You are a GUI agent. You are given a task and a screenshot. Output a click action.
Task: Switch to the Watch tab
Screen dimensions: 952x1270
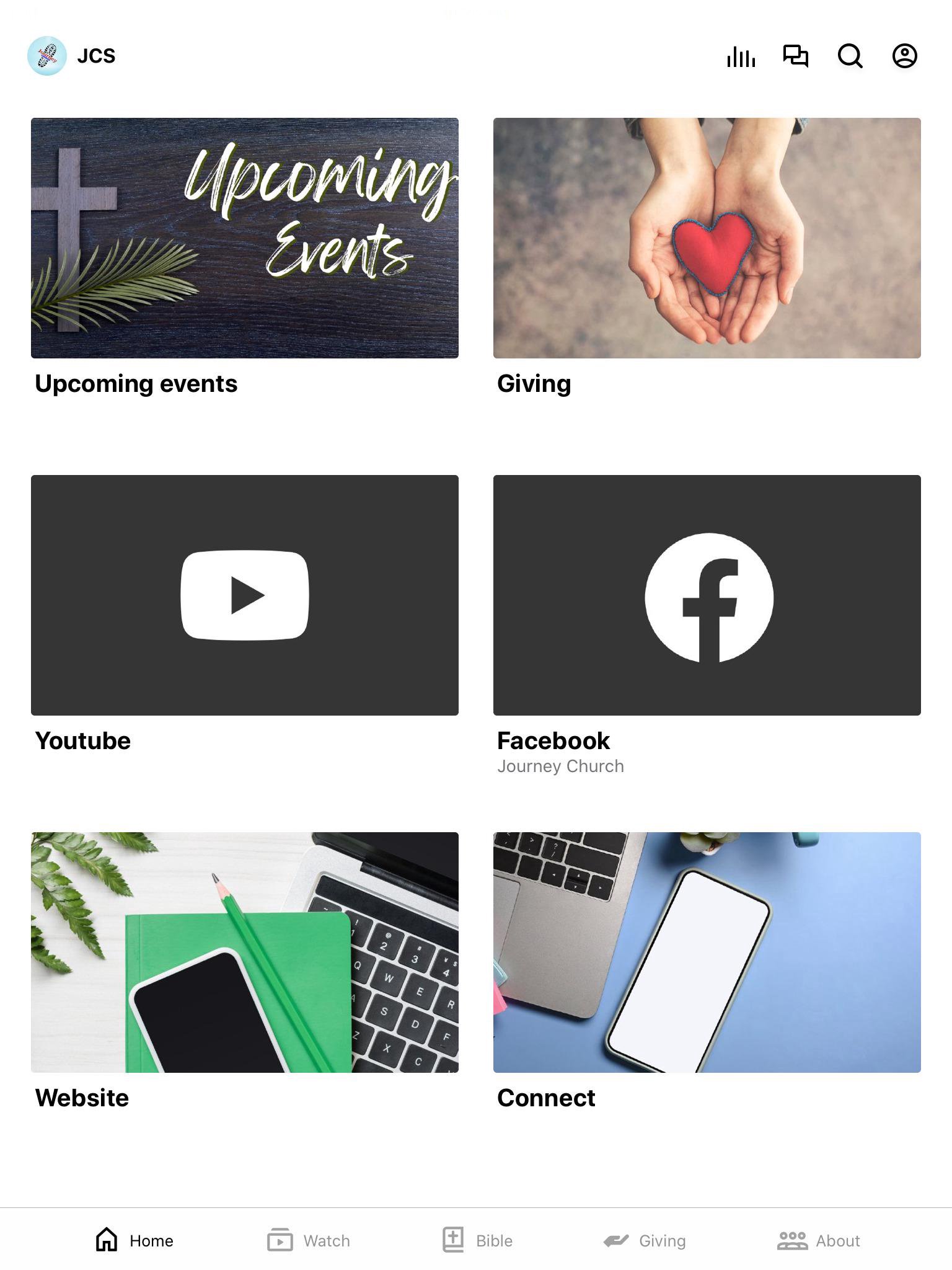point(309,1240)
